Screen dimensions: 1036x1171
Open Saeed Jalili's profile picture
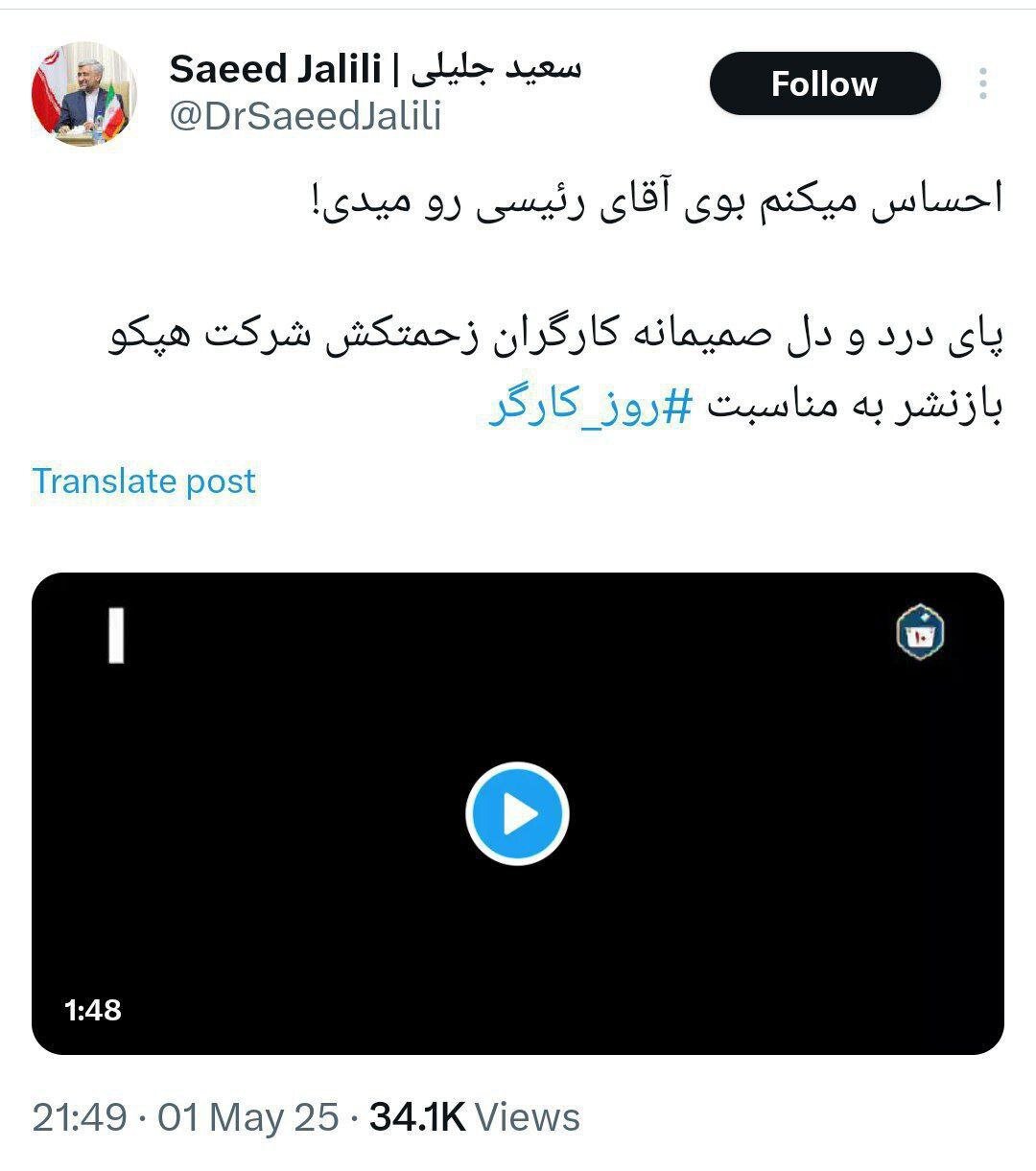click(84, 94)
